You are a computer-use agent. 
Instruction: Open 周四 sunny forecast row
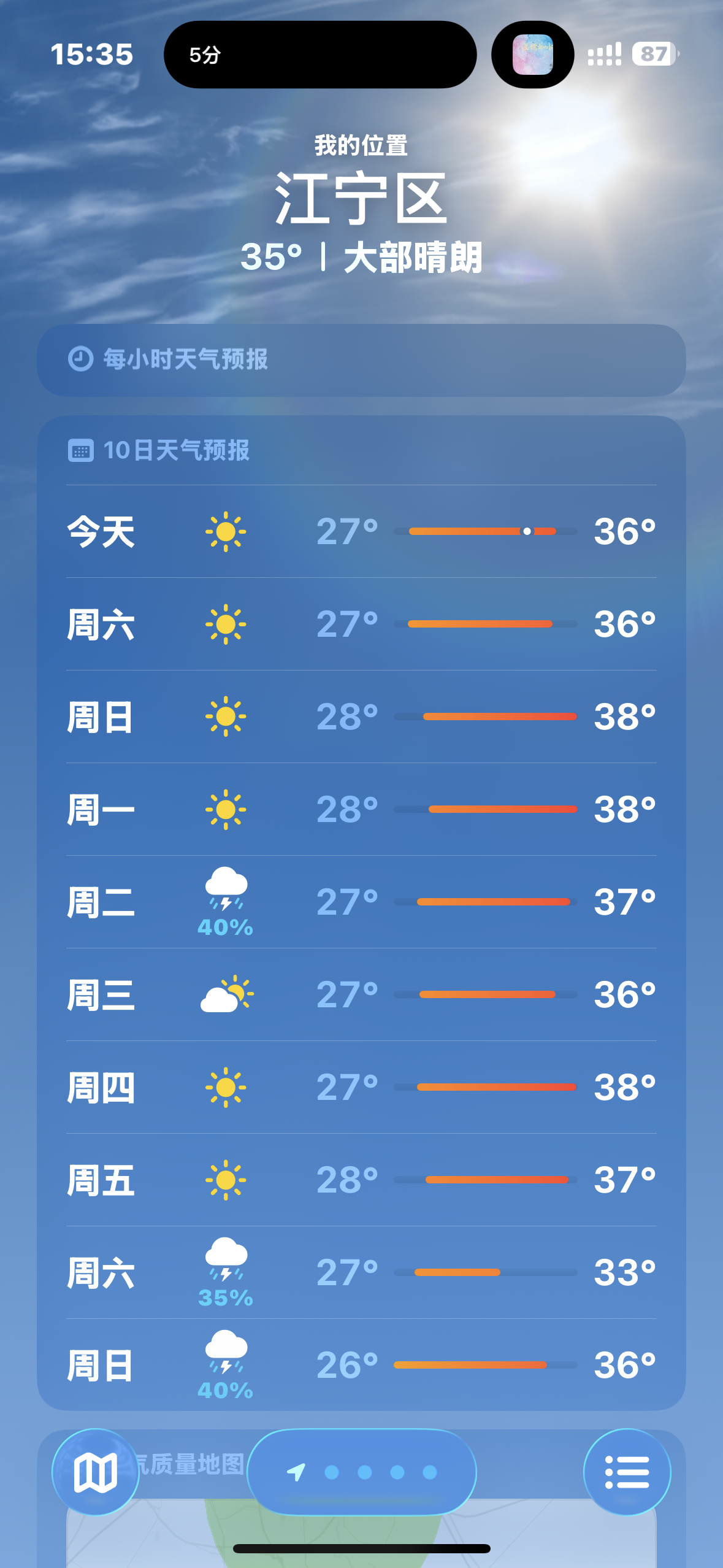(x=361, y=1087)
